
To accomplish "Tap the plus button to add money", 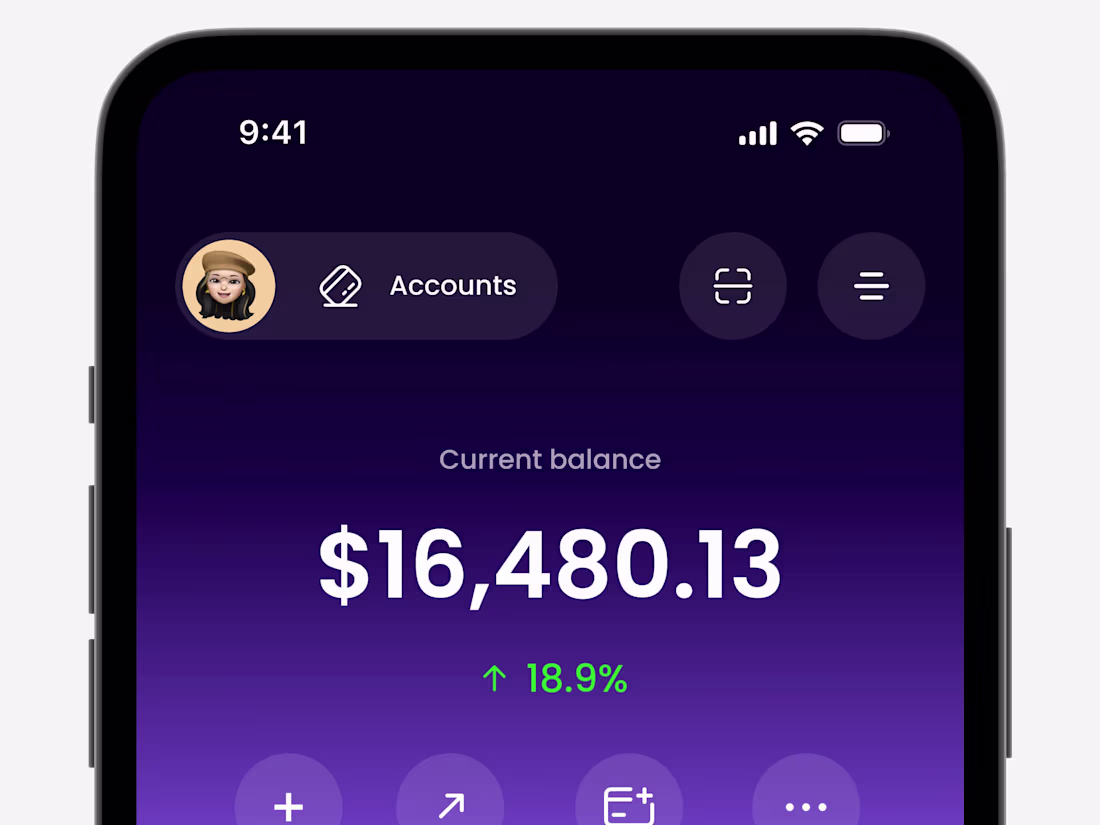I will click(288, 805).
